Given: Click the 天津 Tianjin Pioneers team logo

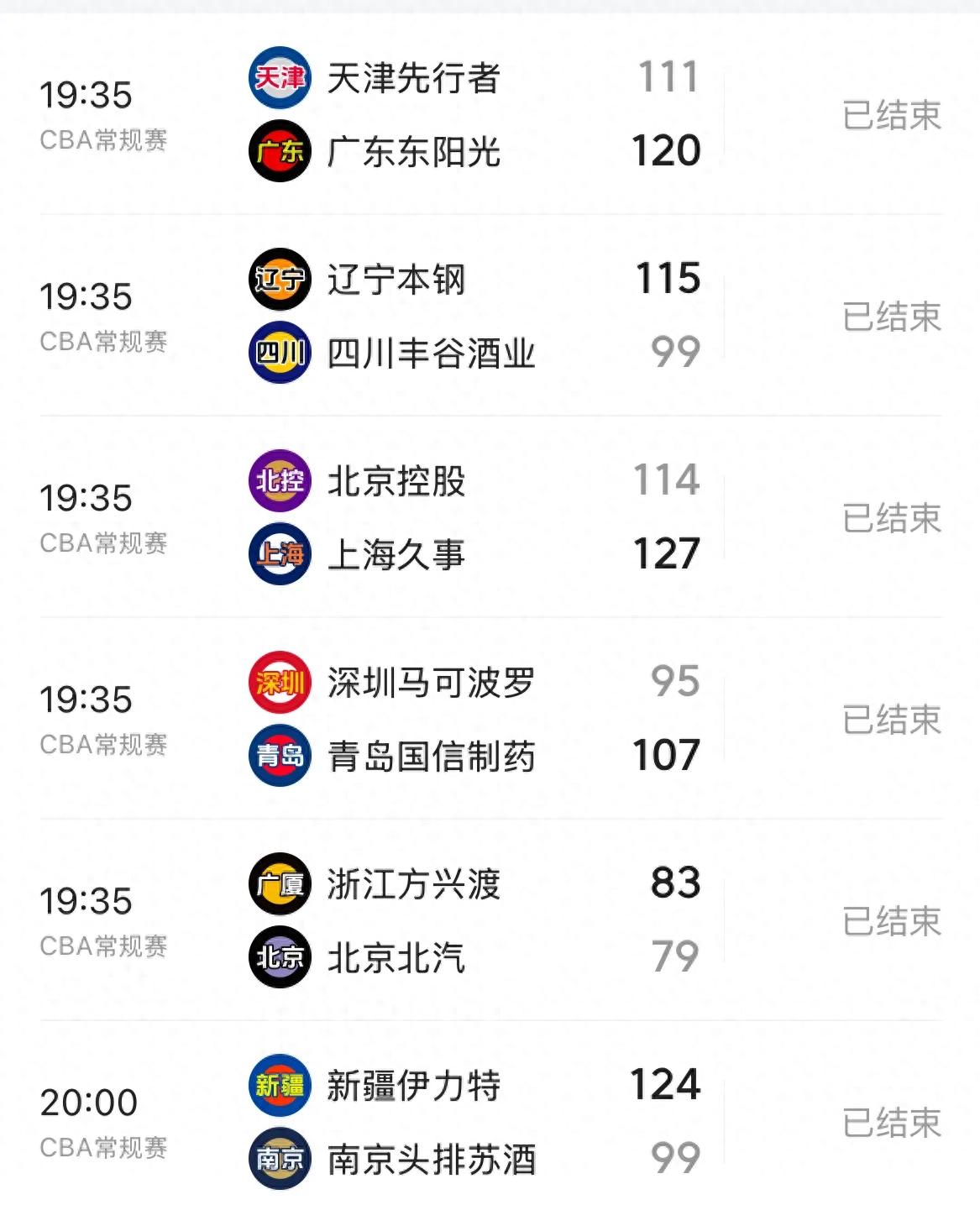Looking at the screenshot, I should click(280, 78).
